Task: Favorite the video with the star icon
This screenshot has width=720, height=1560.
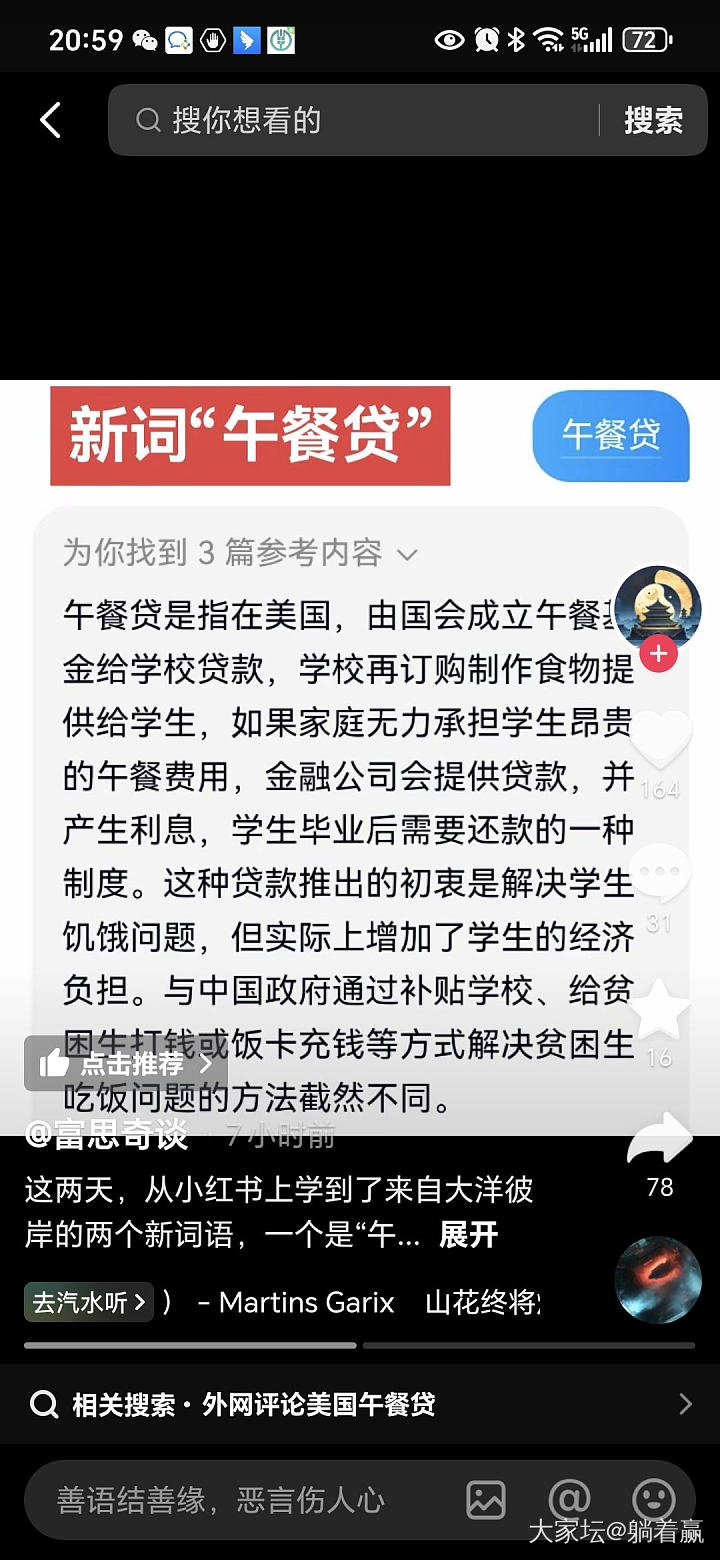Action: coord(659,1010)
